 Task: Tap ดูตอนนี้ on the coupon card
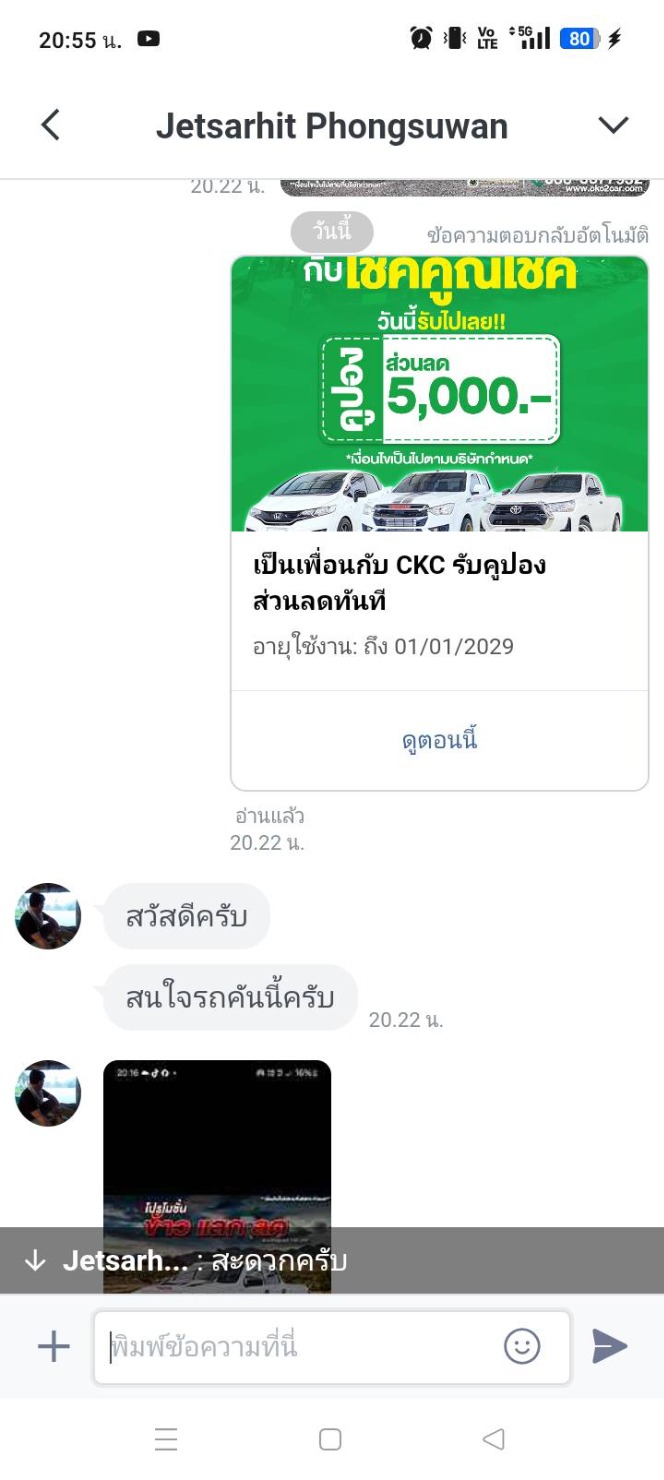coord(440,740)
